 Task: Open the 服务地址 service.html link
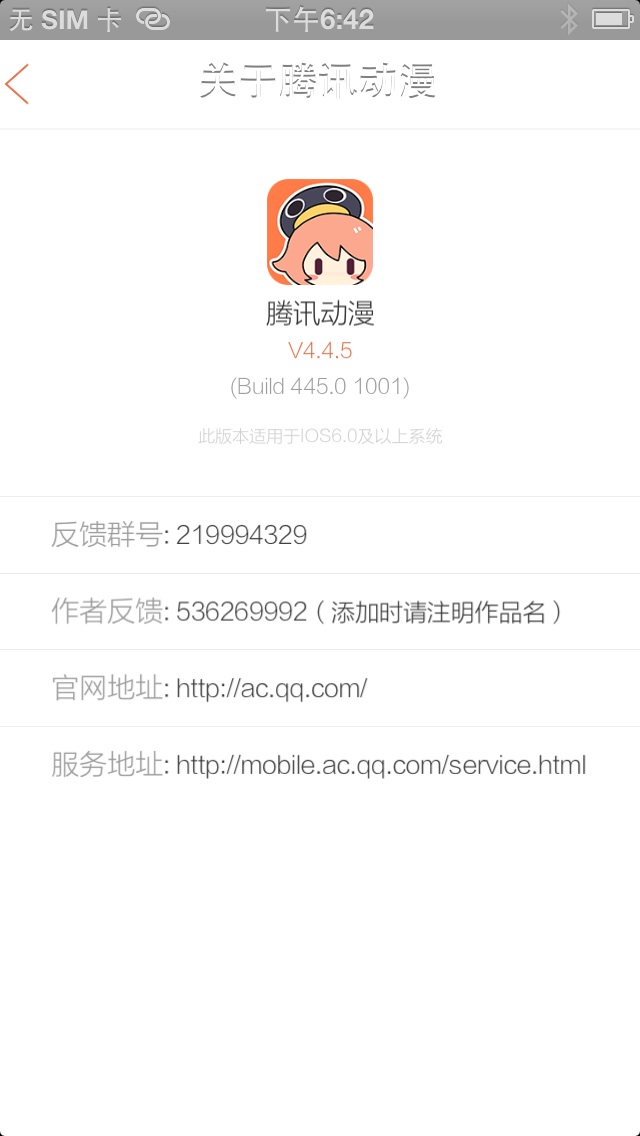pos(380,765)
